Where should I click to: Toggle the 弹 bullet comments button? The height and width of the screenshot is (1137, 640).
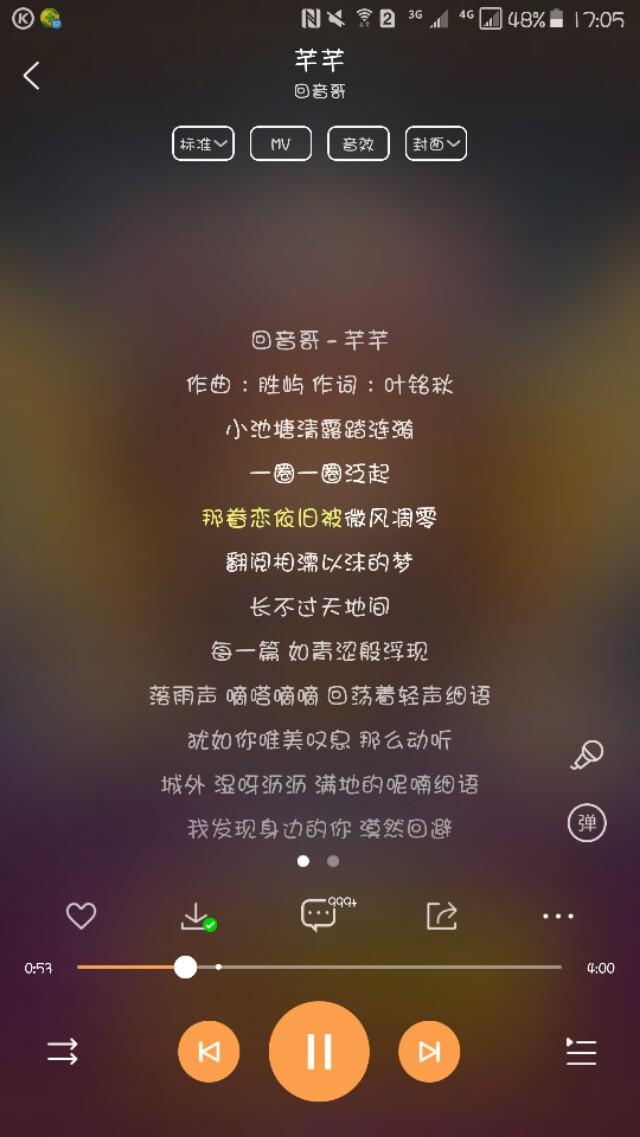(587, 823)
